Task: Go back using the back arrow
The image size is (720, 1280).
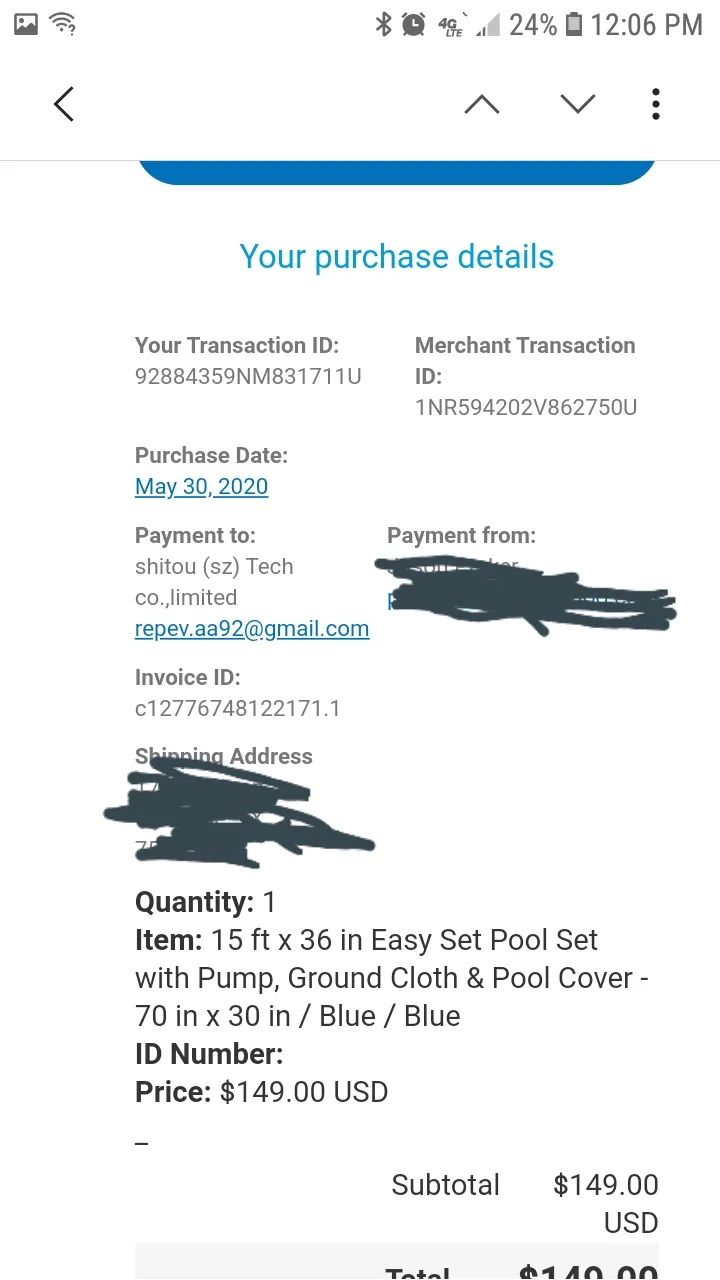Action: coord(64,104)
